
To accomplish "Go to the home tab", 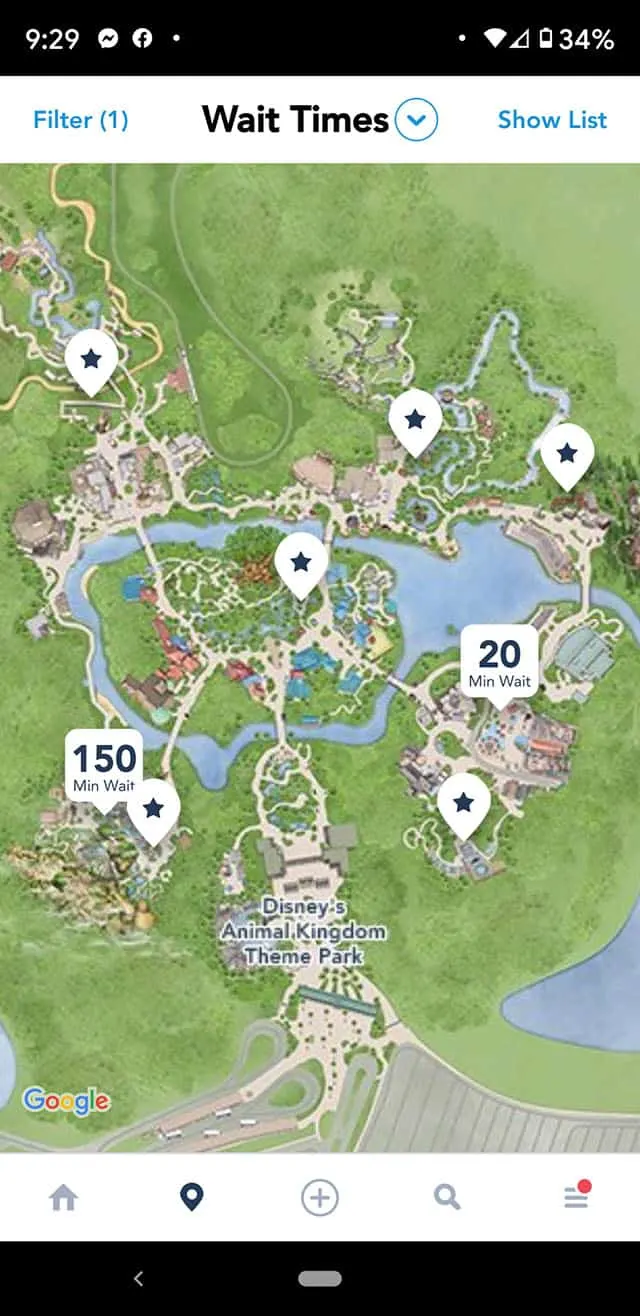I will coord(63,1197).
